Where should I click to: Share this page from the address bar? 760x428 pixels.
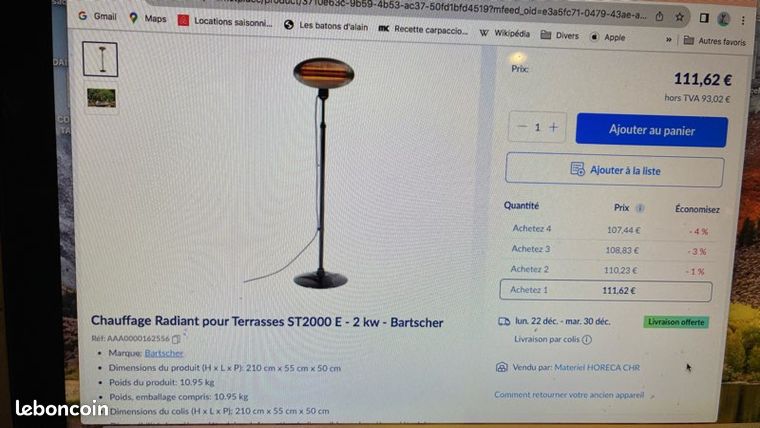coord(659,16)
